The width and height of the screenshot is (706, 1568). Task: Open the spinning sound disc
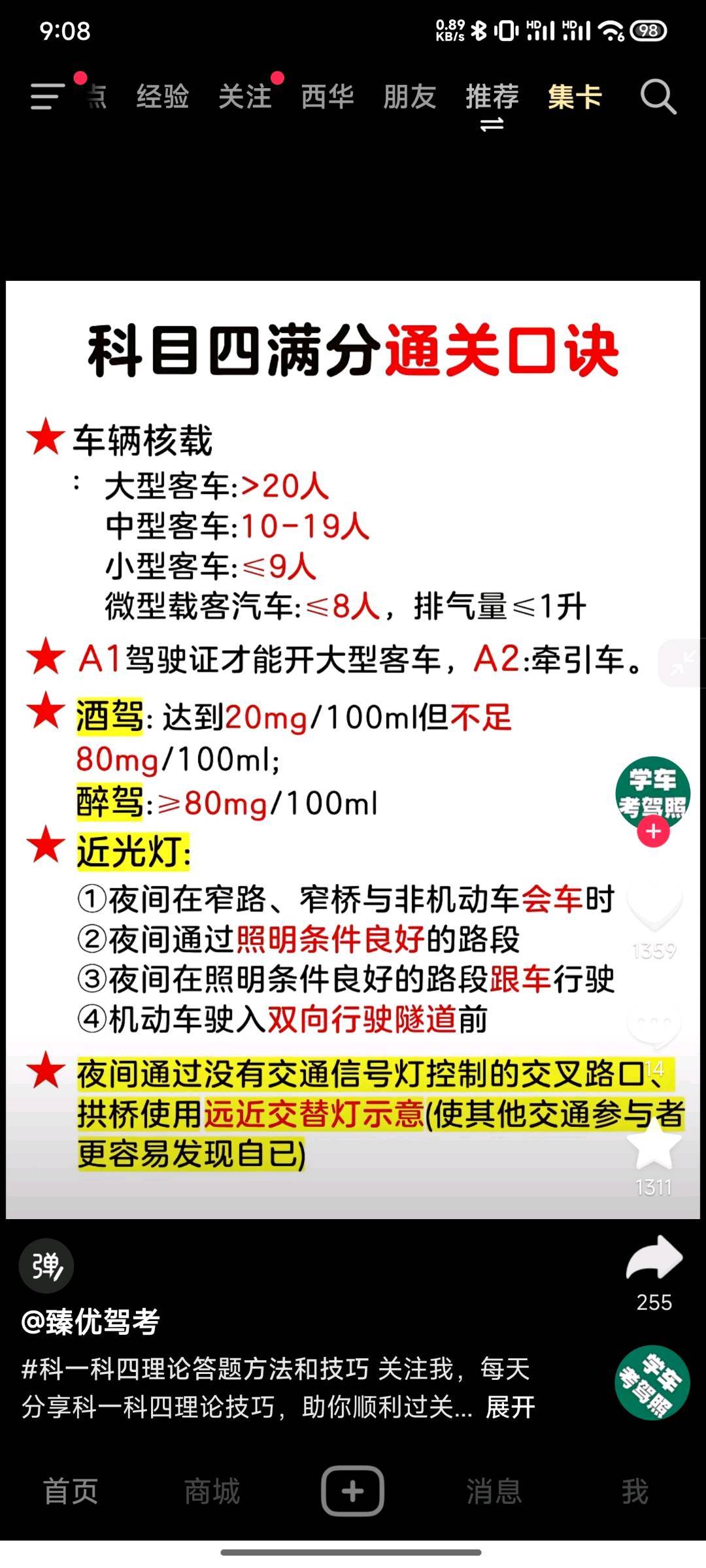tap(652, 1382)
